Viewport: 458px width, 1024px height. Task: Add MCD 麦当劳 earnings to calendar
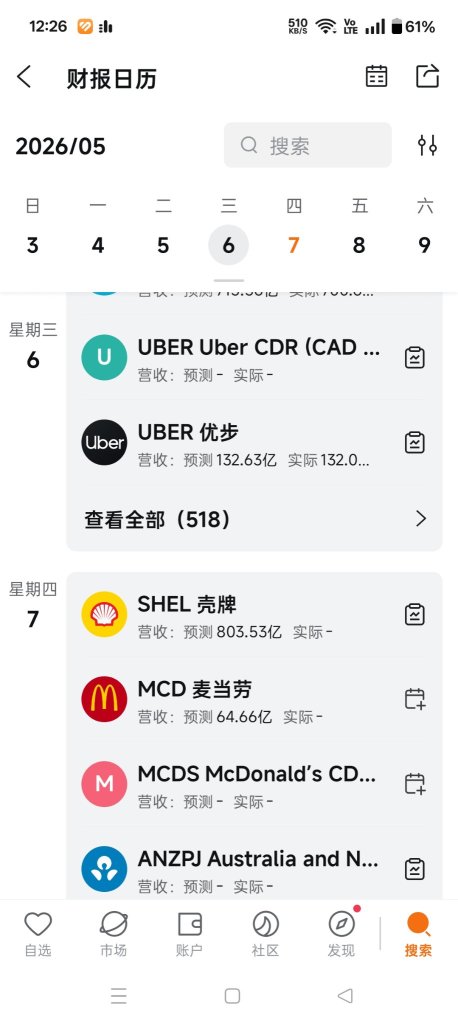(415, 699)
